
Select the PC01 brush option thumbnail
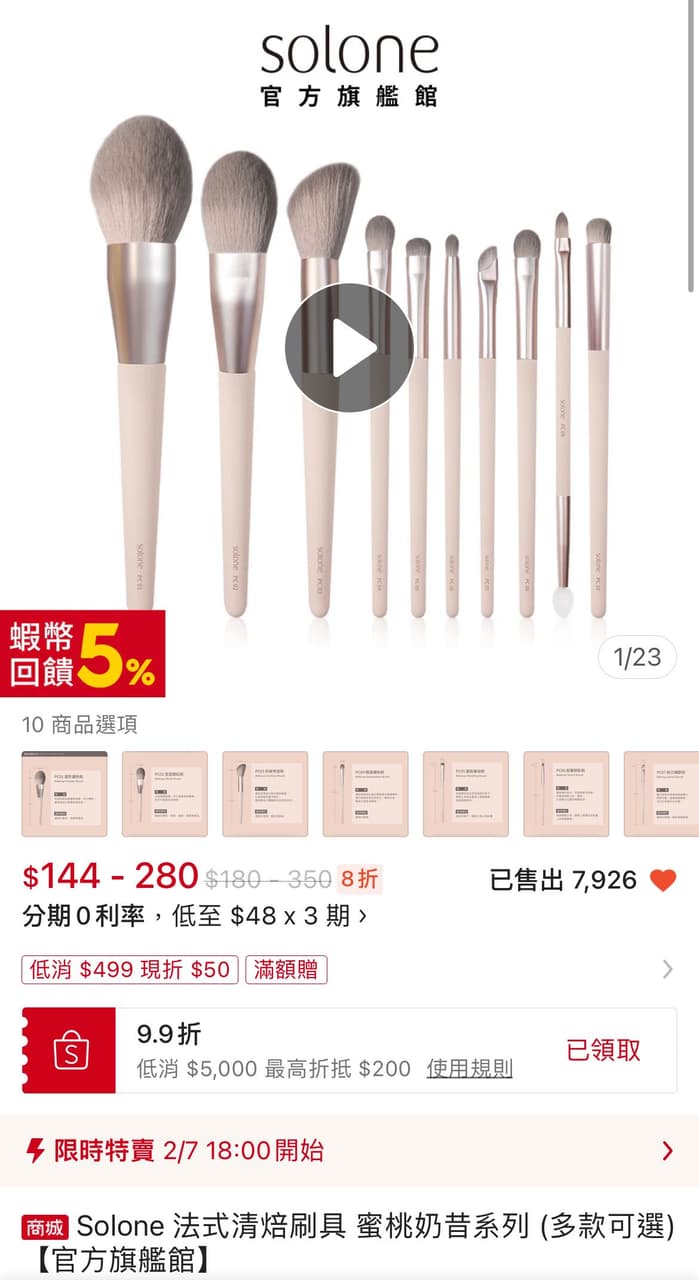(64, 794)
